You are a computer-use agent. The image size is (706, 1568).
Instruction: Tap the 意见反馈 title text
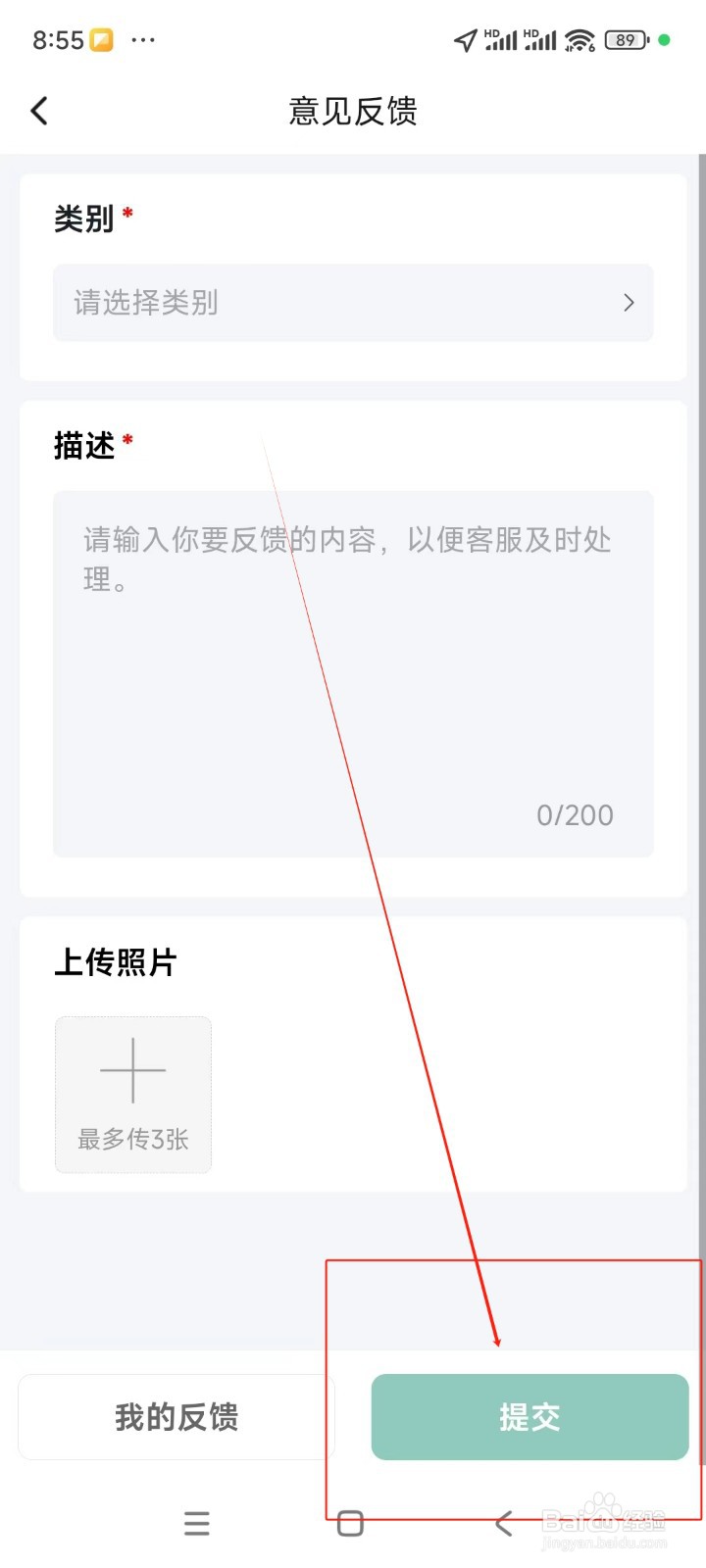coord(353,111)
